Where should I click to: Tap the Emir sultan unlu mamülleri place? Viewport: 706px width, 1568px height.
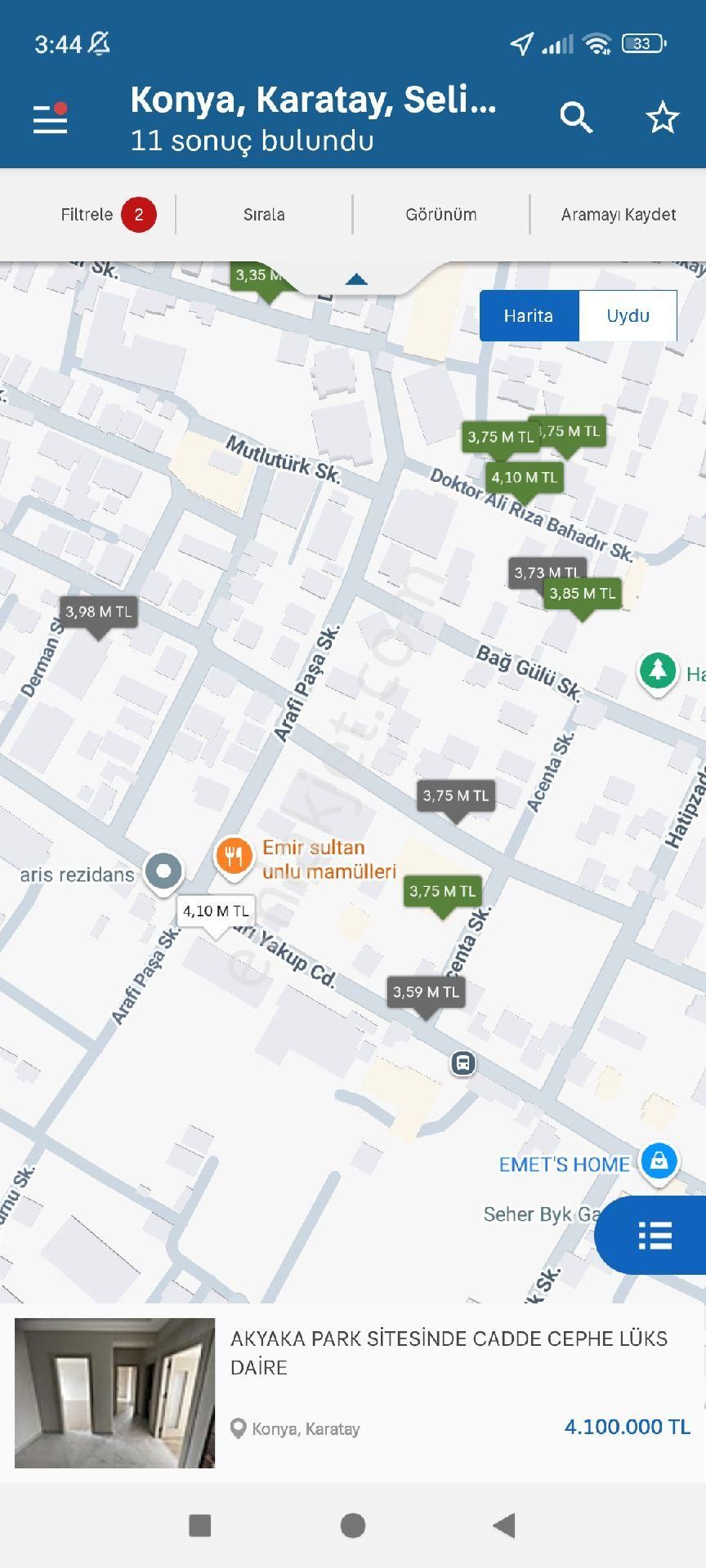(311, 858)
